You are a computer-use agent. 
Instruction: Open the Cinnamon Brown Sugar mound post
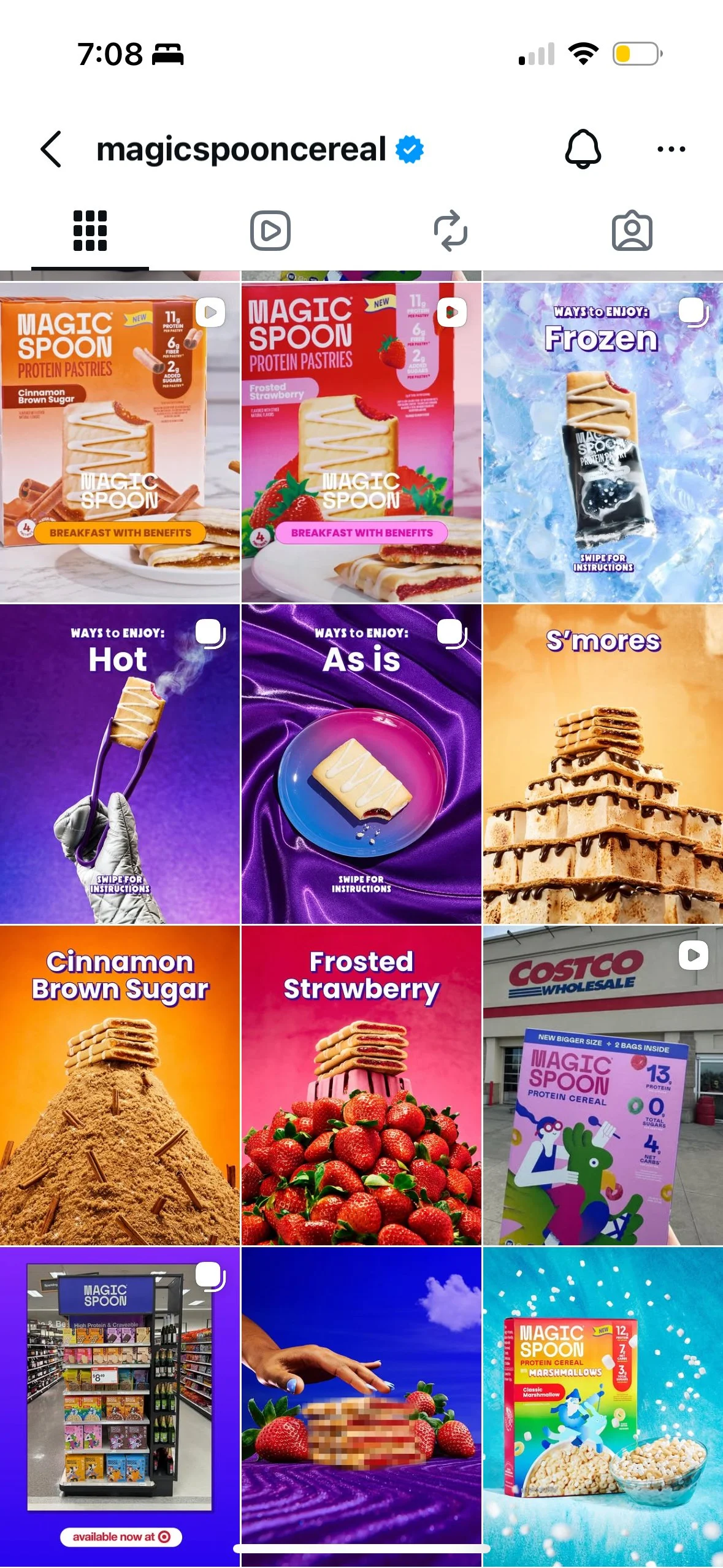coord(120,1085)
